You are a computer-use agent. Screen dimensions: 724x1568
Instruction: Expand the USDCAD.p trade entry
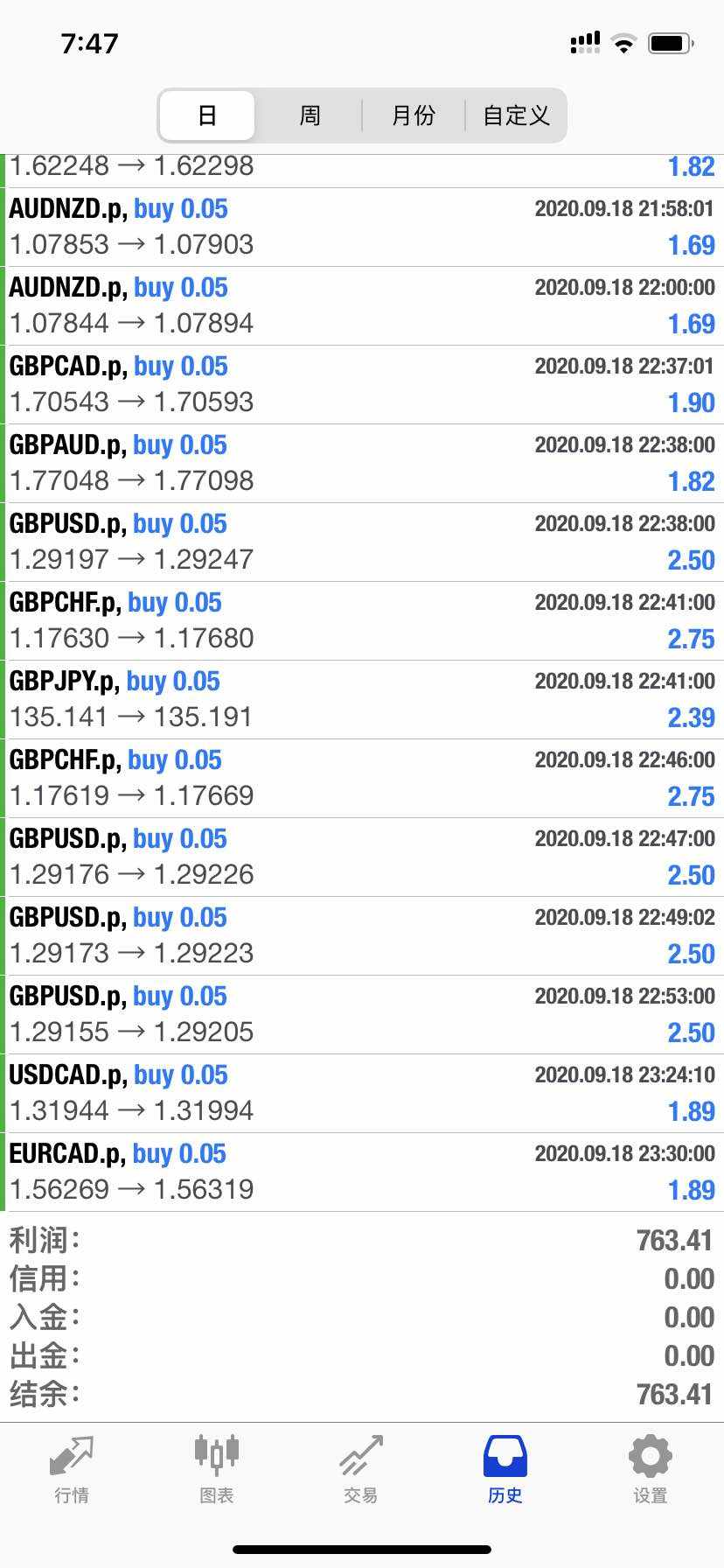point(362,1093)
